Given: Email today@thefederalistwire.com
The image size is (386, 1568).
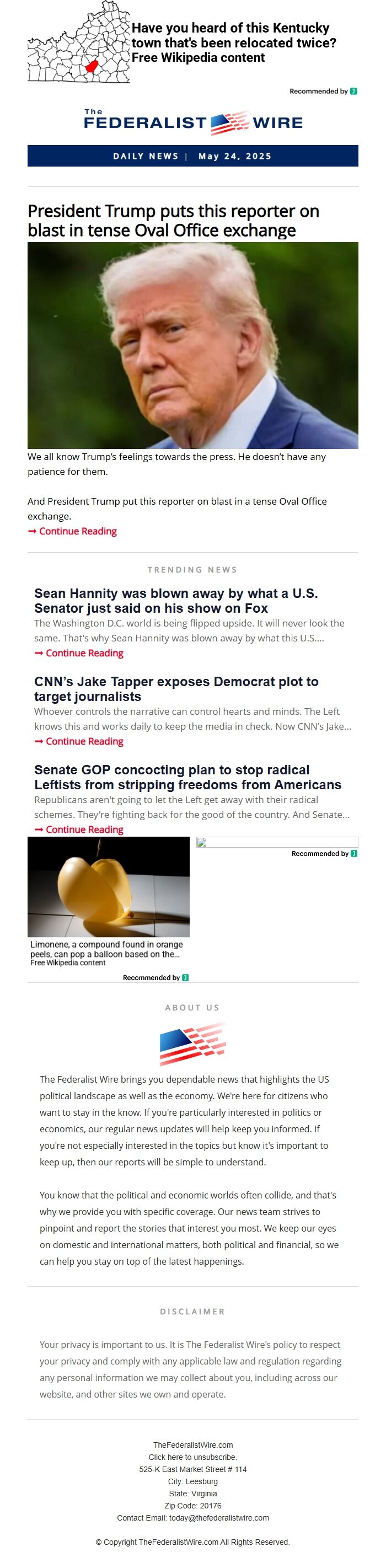Looking at the screenshot, I should tap(218, 1517).
